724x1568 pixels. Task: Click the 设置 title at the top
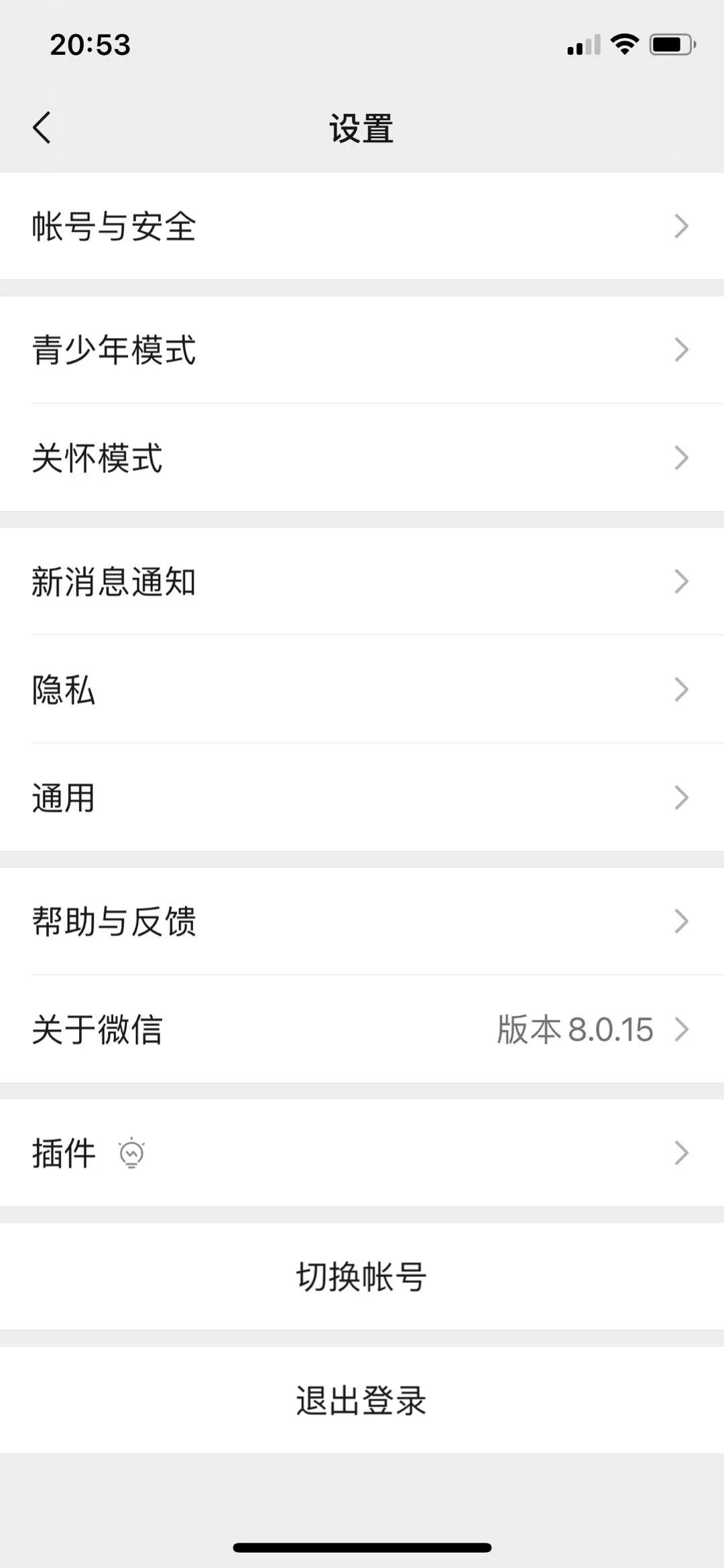tap(362, 127)
